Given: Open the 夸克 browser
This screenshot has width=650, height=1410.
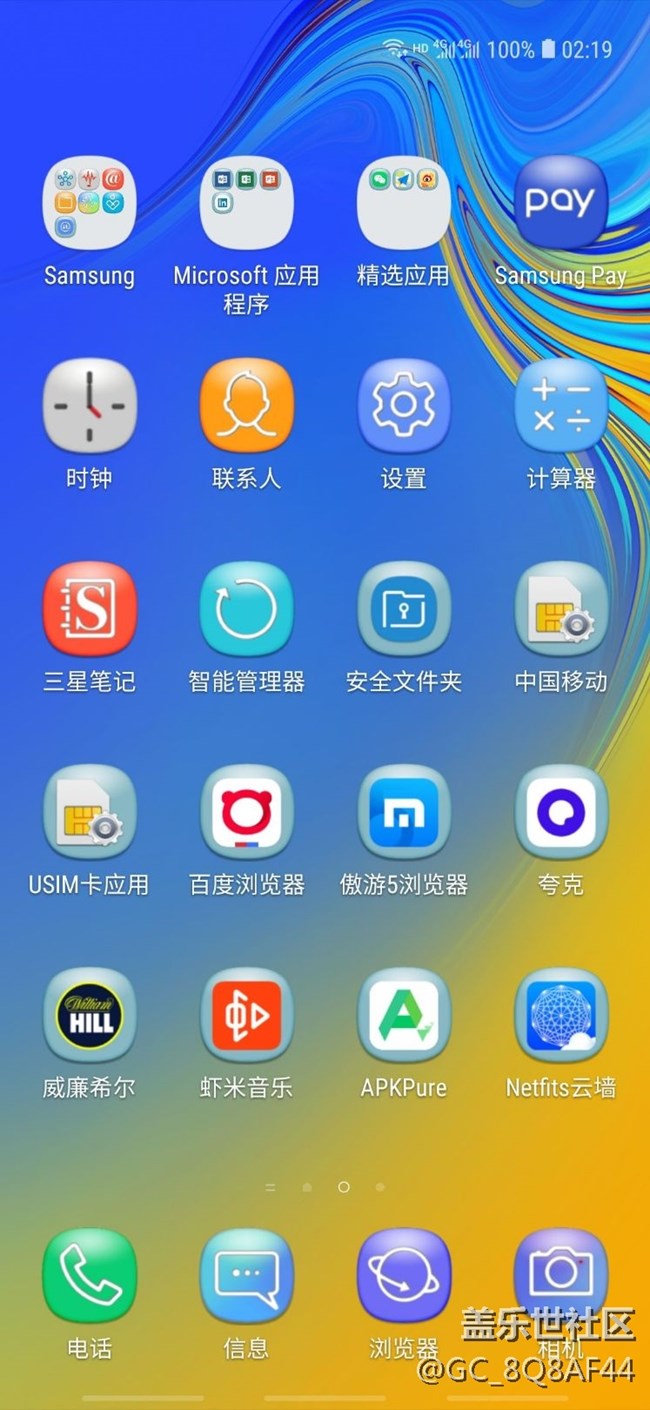Looking at the screenshot, I should [x=560, y=813].
